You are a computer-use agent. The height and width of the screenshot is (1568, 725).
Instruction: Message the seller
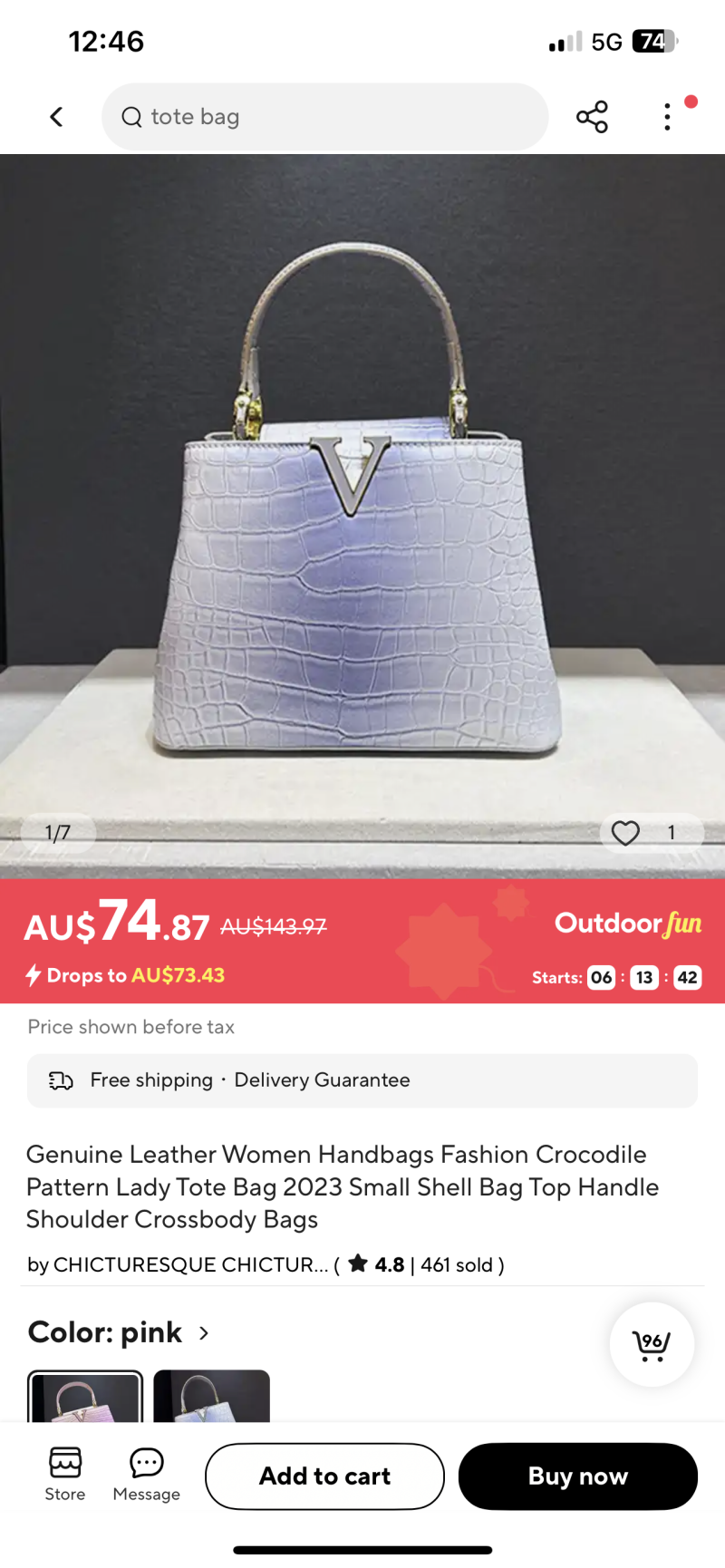tap(147, 1475)
